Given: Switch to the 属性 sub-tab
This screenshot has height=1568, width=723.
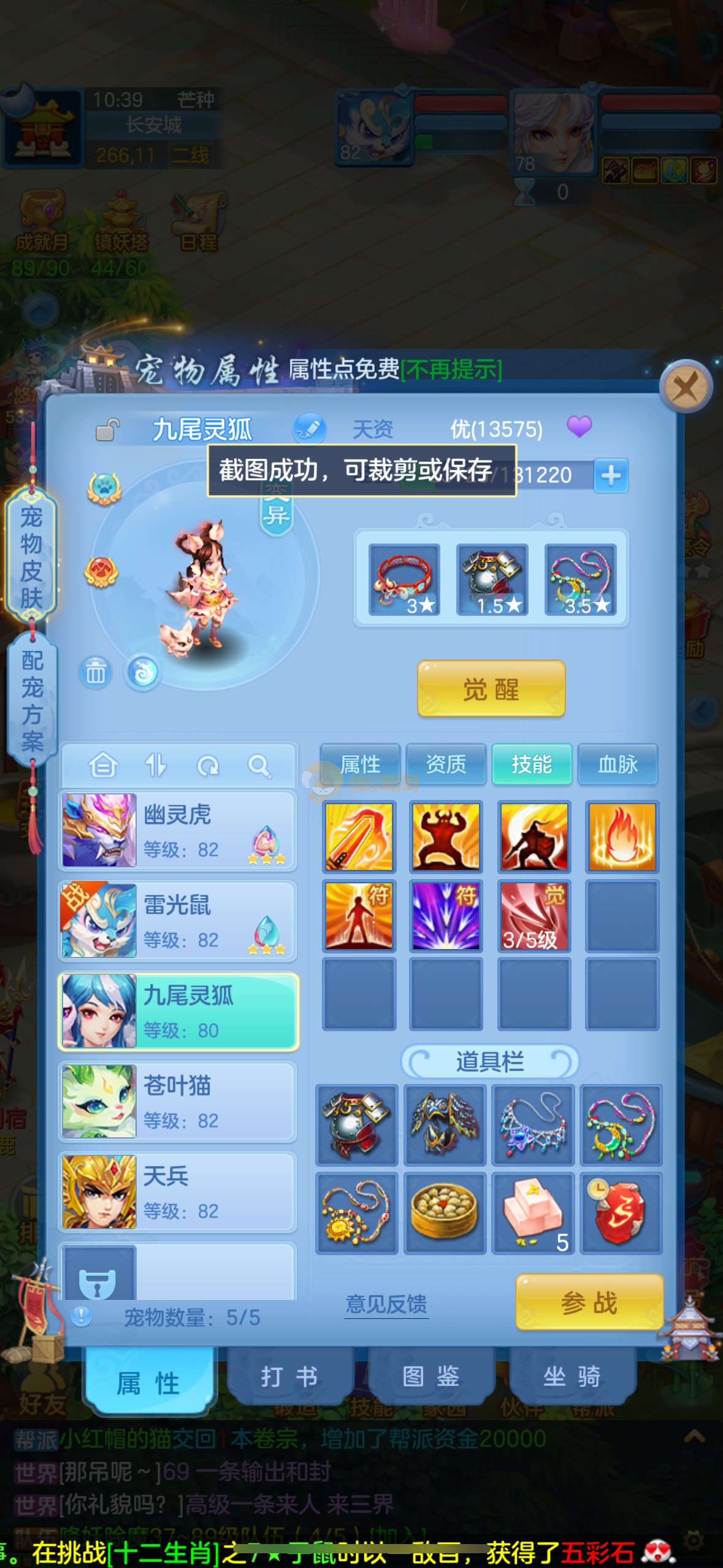Looking at the screenshot, I should point(360,764).
